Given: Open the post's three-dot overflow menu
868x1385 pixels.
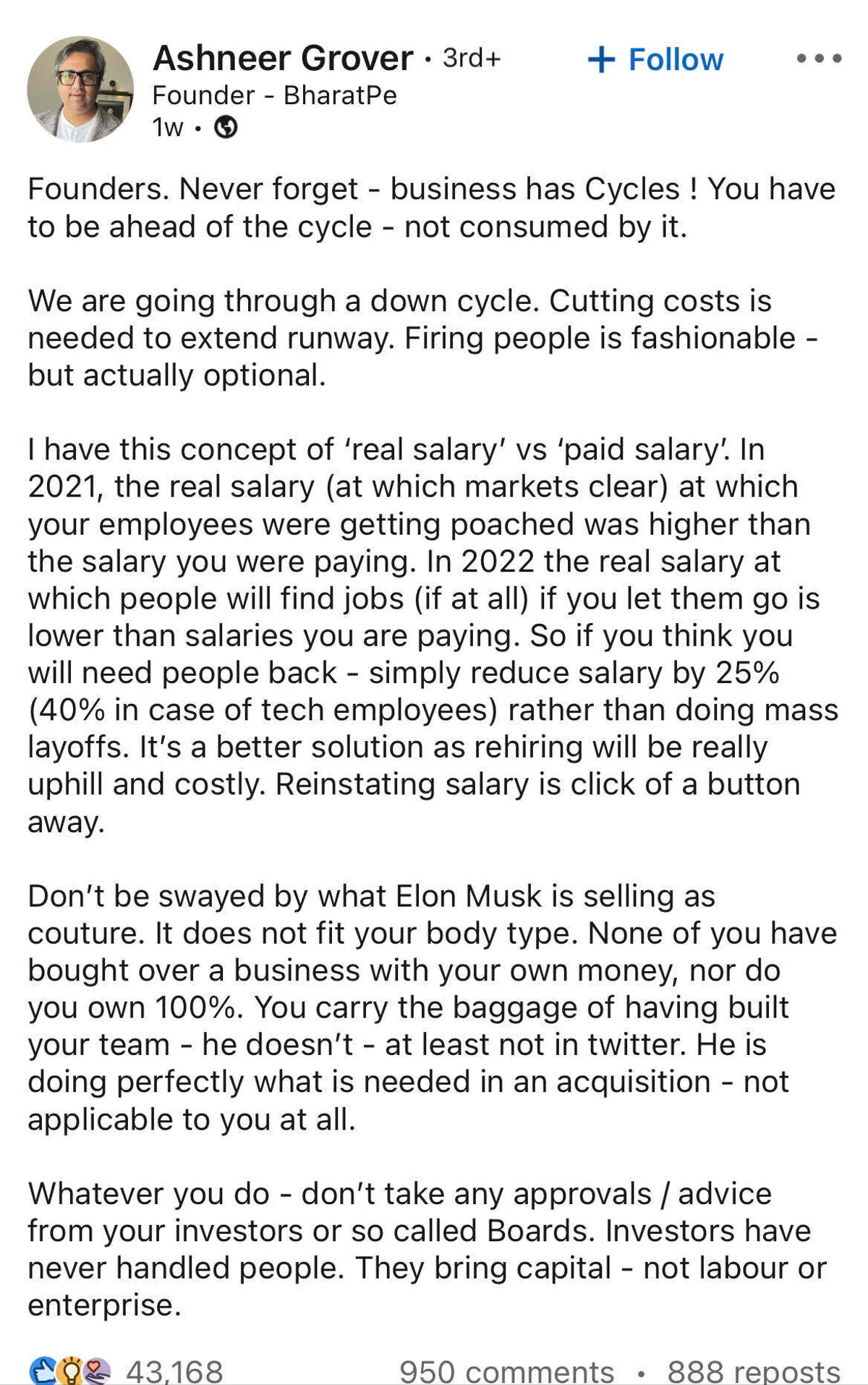Looking at the screenshot, I should click(819, 59).
